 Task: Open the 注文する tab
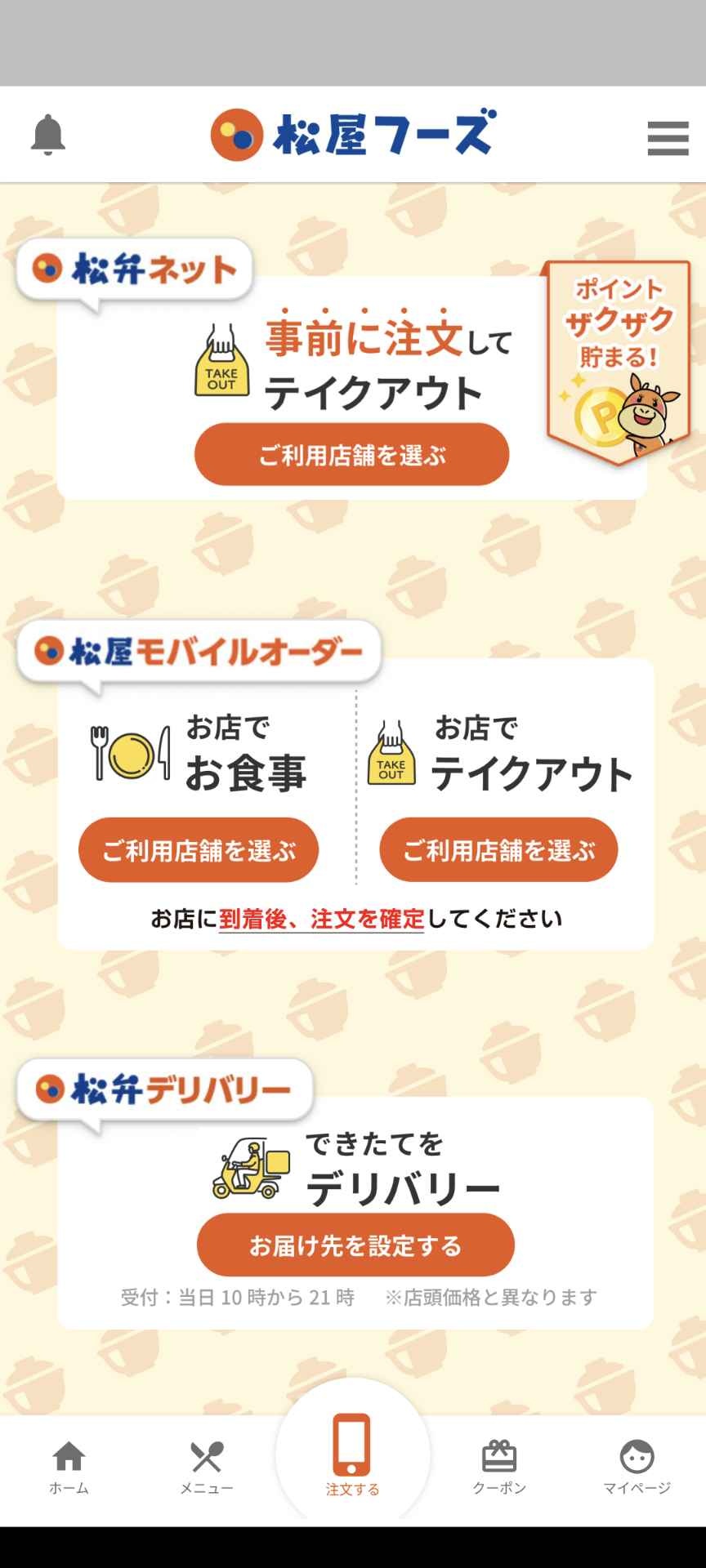(x=352, y=1458)
